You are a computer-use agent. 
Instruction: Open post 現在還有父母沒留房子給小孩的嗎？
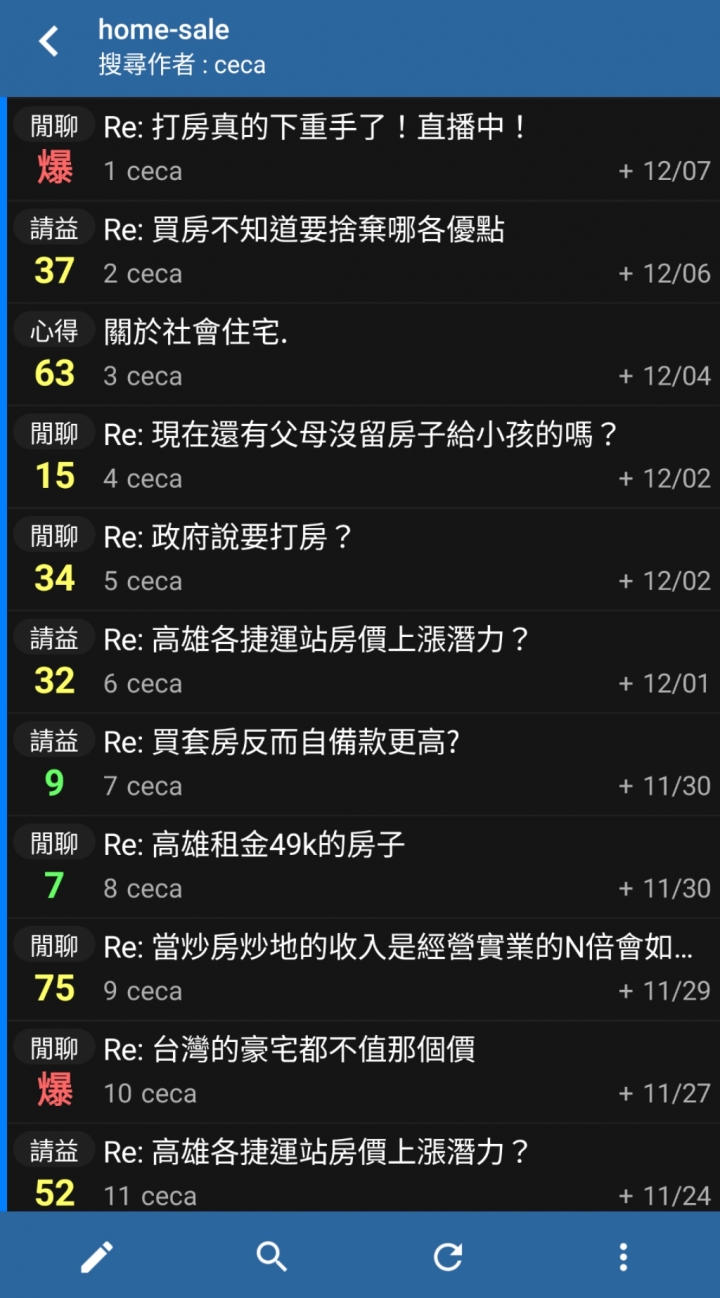point(363,456)
